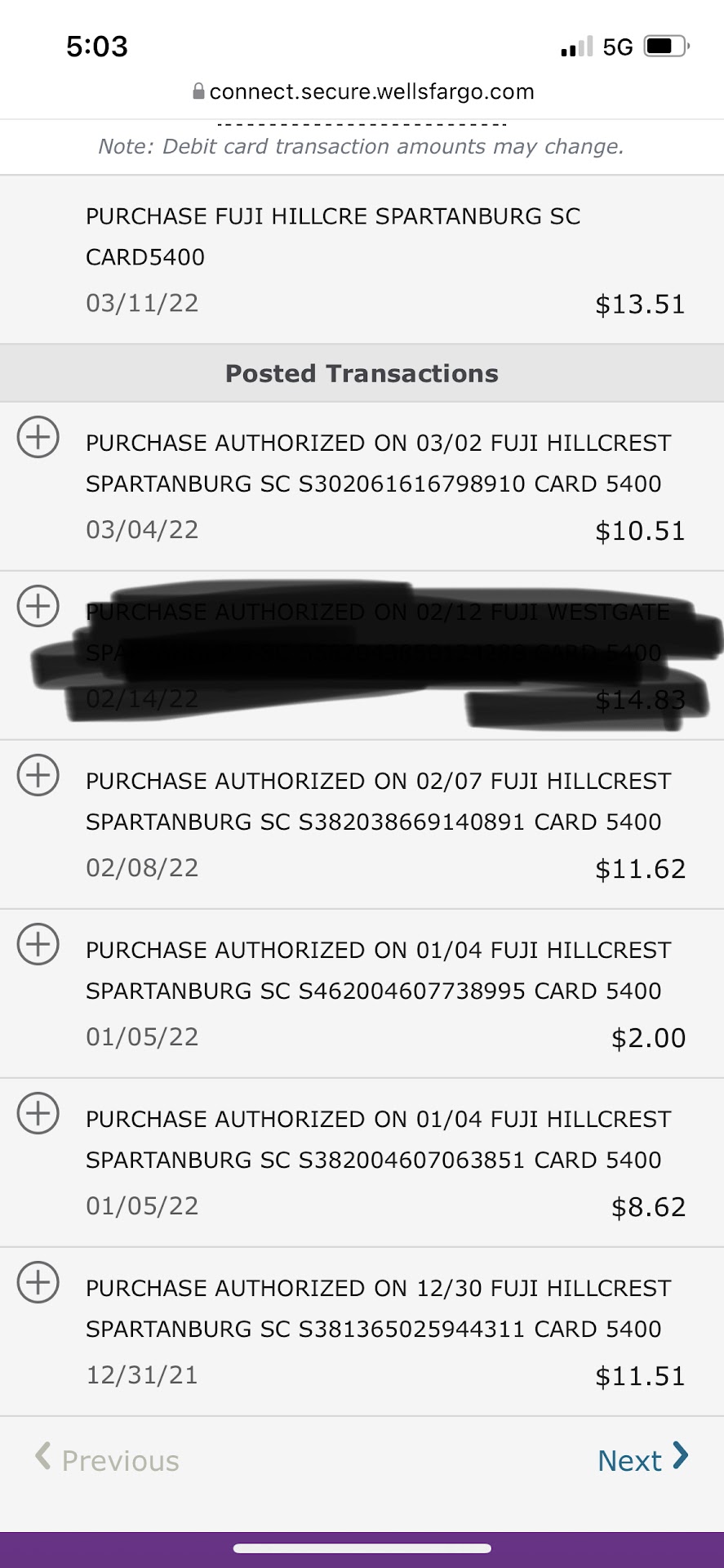Expand the 03/04/22 $10.51 transaction details
The height and width of the screenshot is (1568, 724).
point(38,438)
